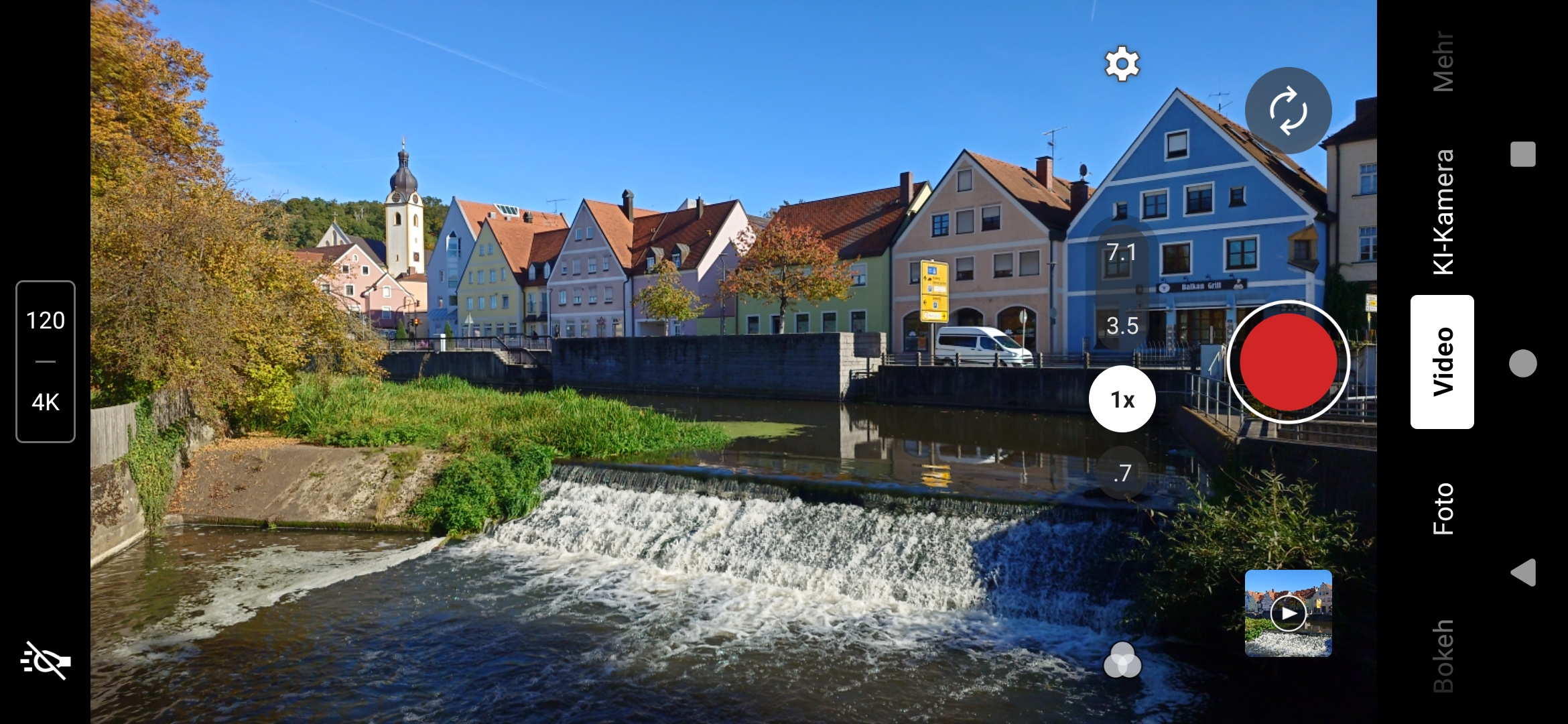Switch between front and rear camera
This screenshot has width=1568, height=724.
[x=1288, y=111]
